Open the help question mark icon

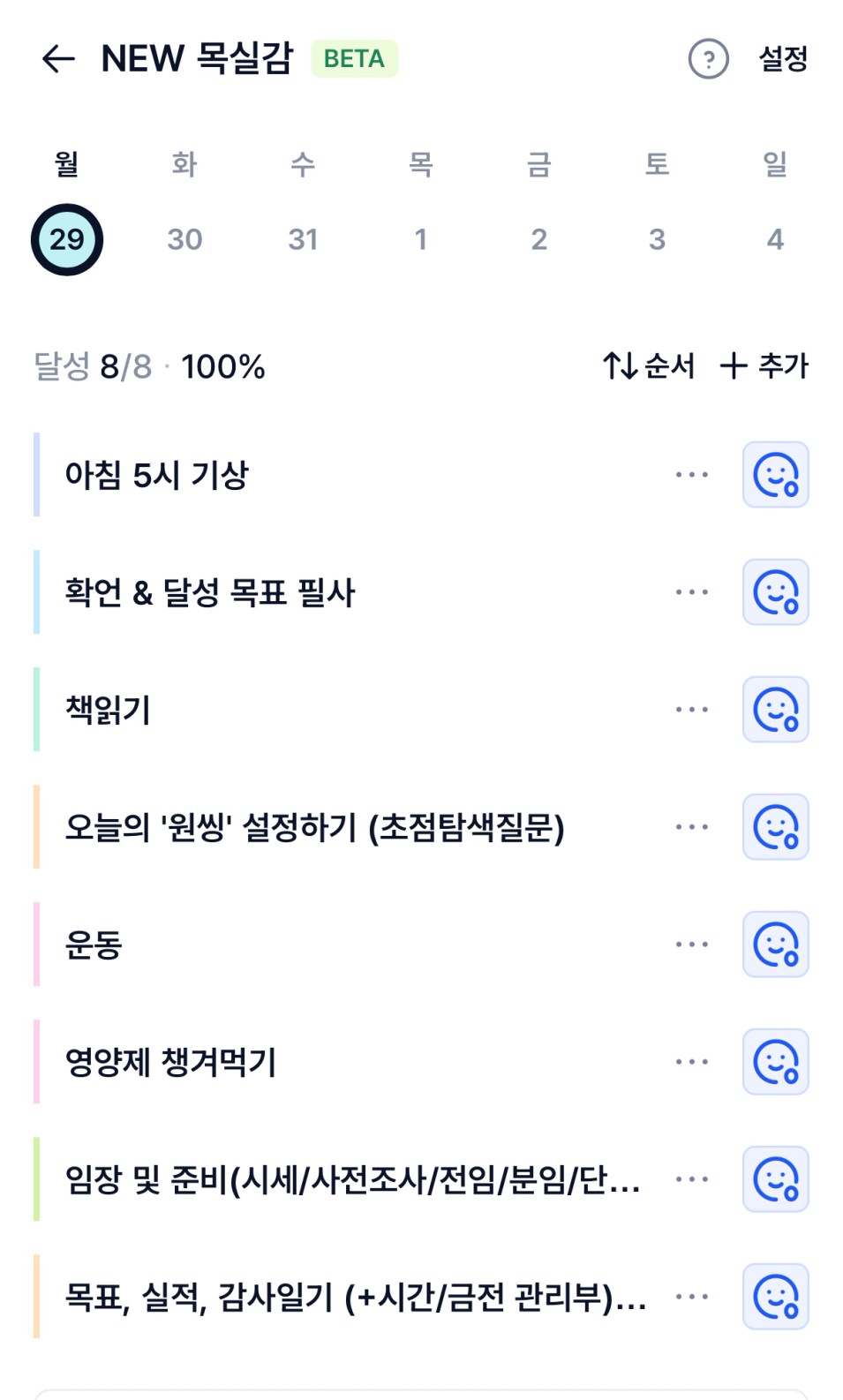pyautogui.click(x=708, y=59)
